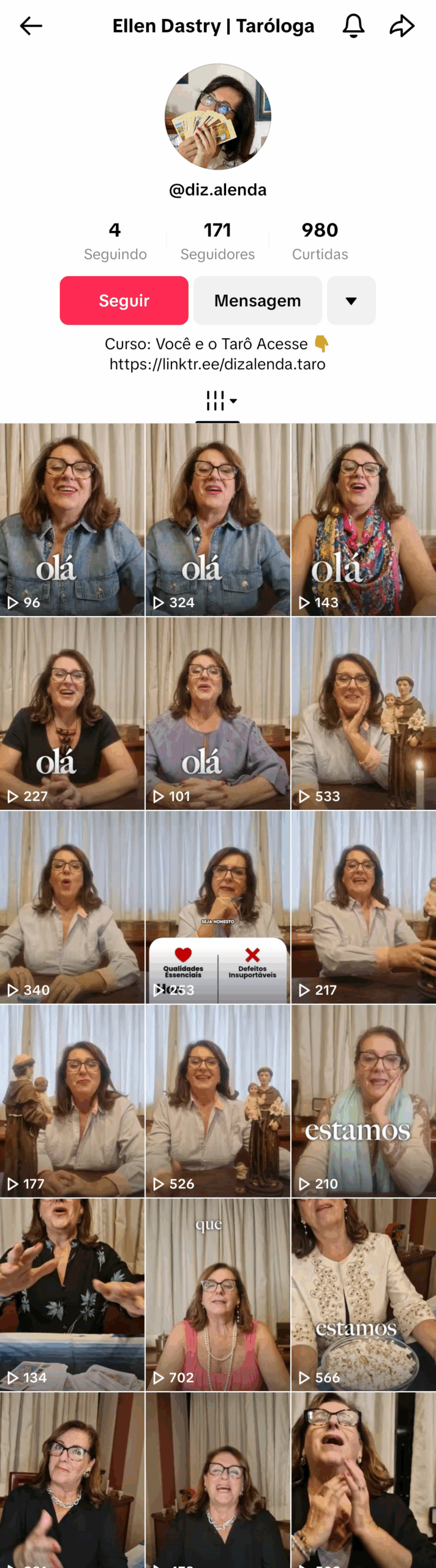Screen dimensions: 436x1568
Task: Open the videos grid sorting tab
Action: pyautogui.click(x=218, y=401)
